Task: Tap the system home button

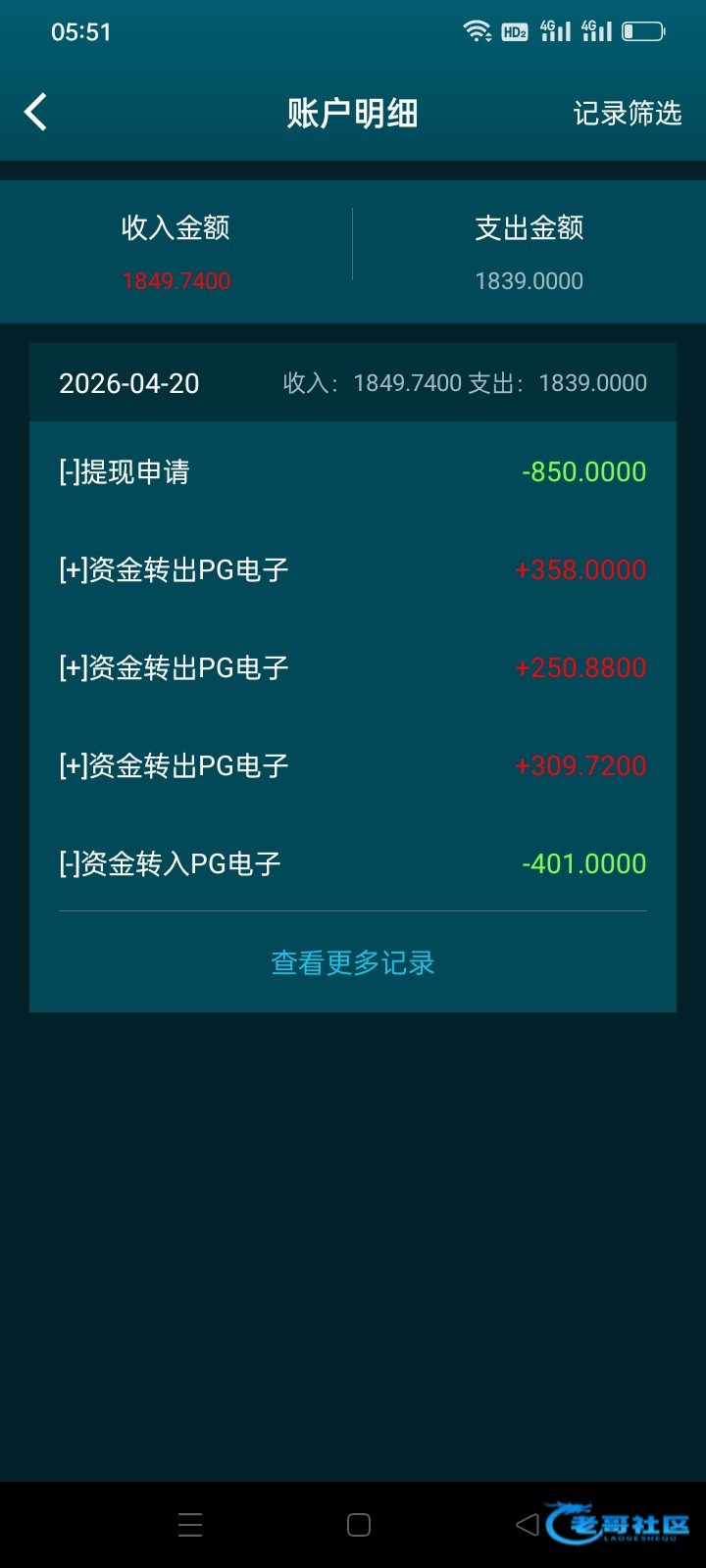Action: [359, 1525]
